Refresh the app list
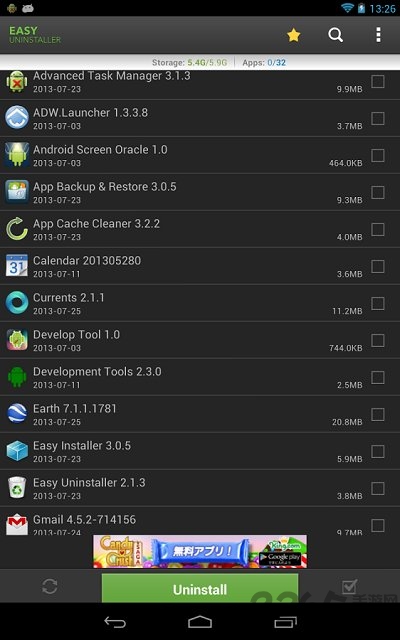 tap(49, 587)
